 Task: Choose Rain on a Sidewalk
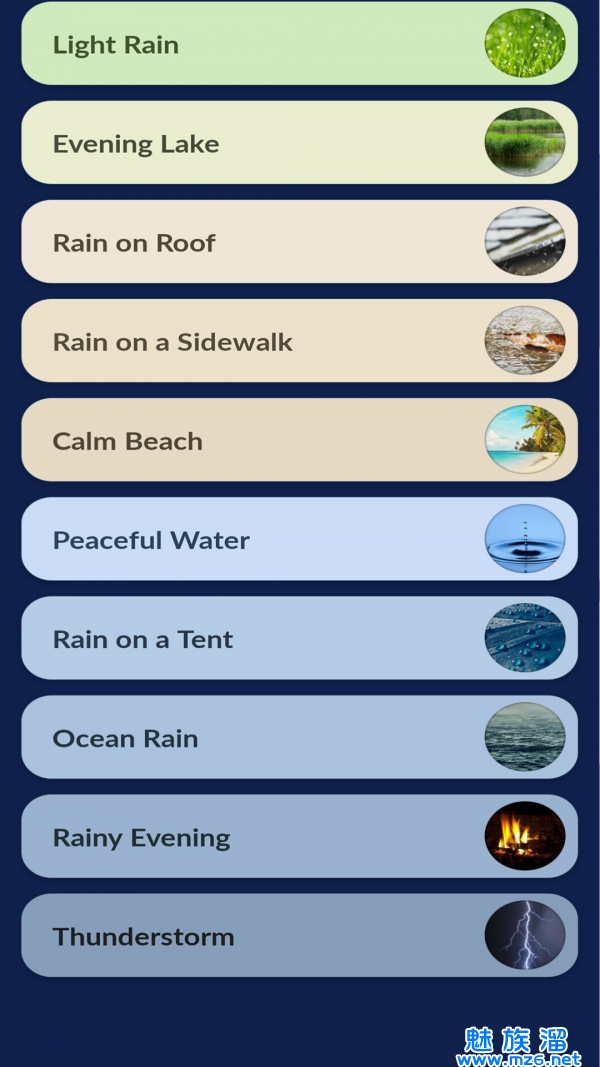tap(299, 341)
